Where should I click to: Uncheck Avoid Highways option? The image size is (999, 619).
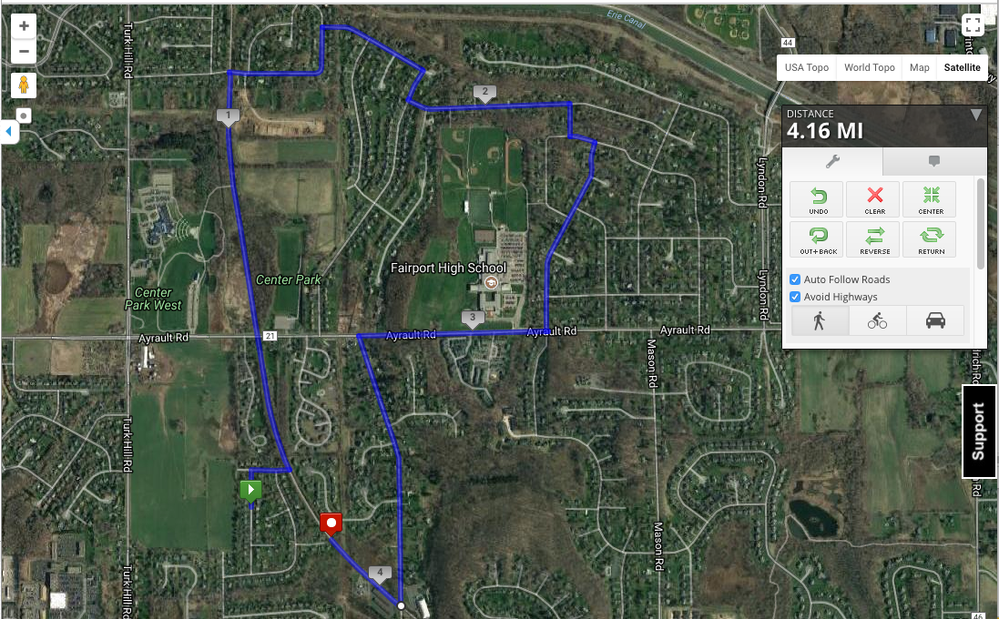pyautogui.click(x=795, y=297)
